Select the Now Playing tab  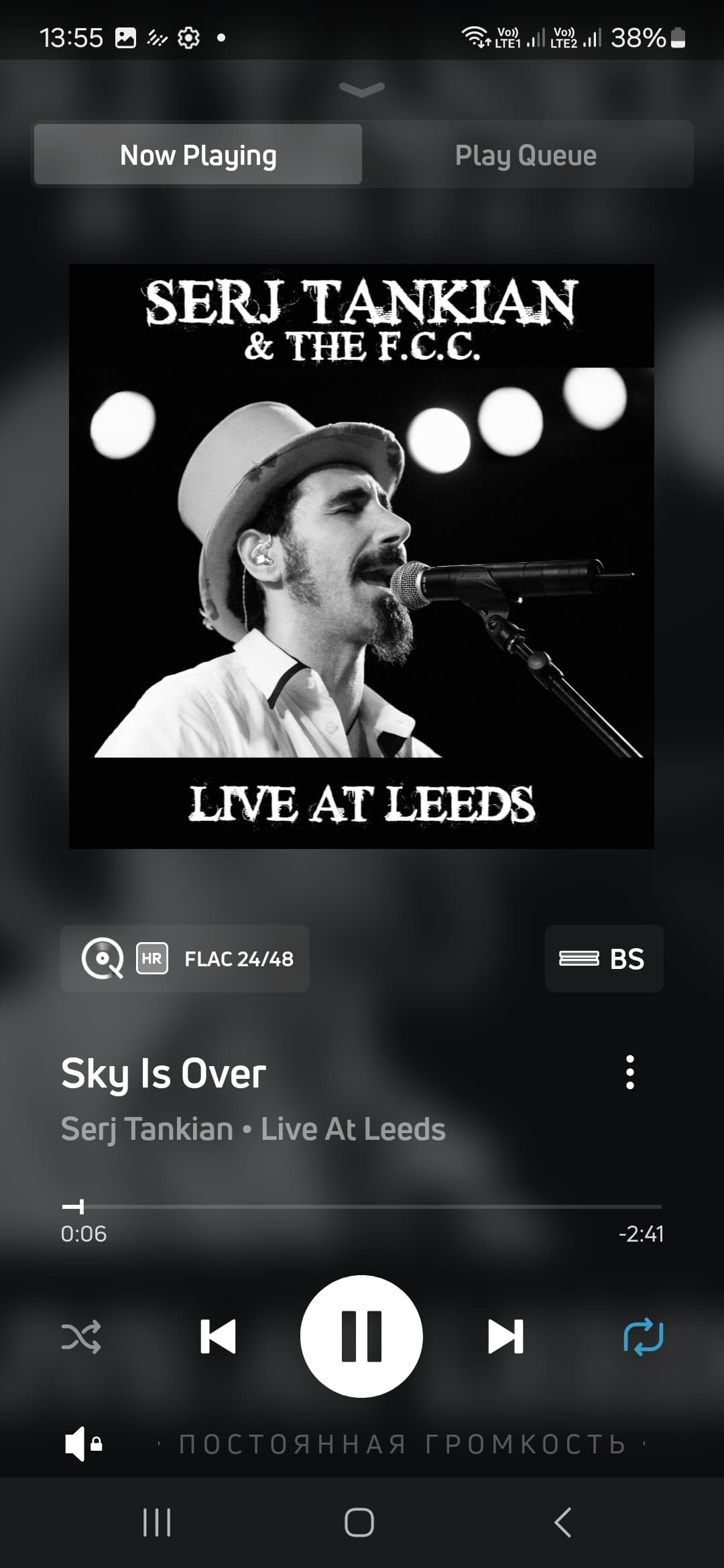(198, 155)
